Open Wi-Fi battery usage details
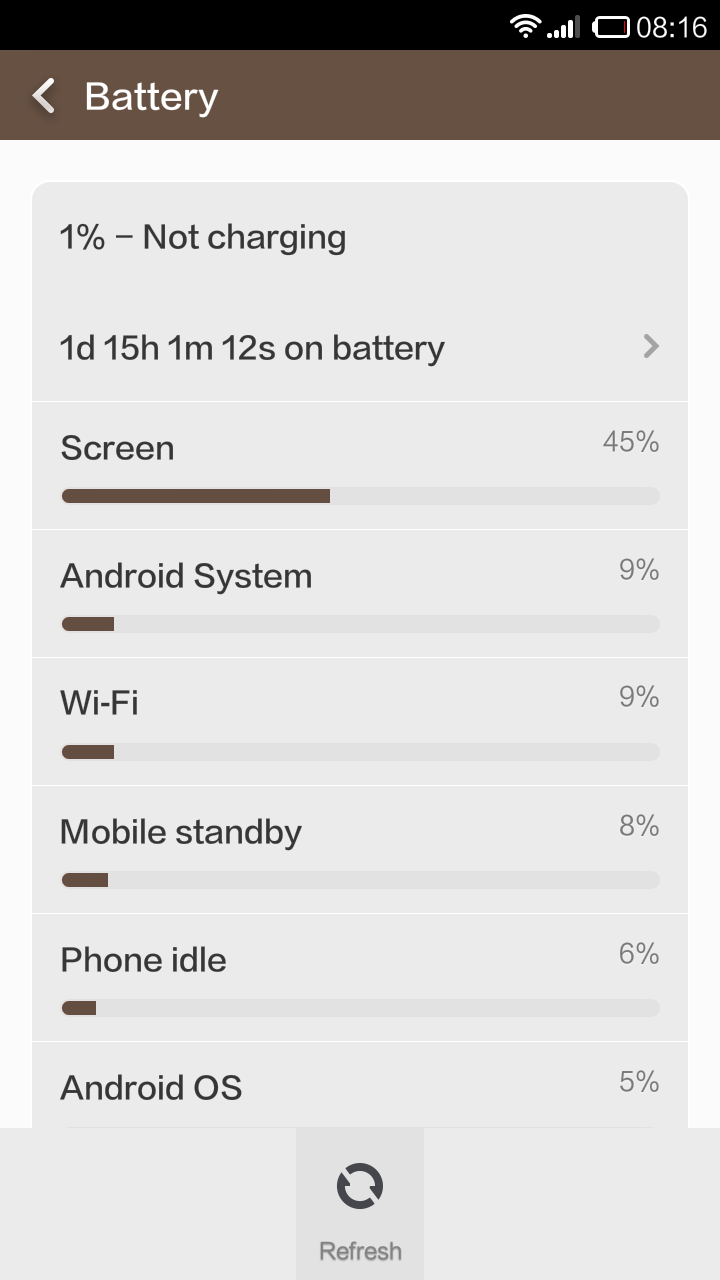The width and height of the screenshot is (720, 1280). (360, 722)
